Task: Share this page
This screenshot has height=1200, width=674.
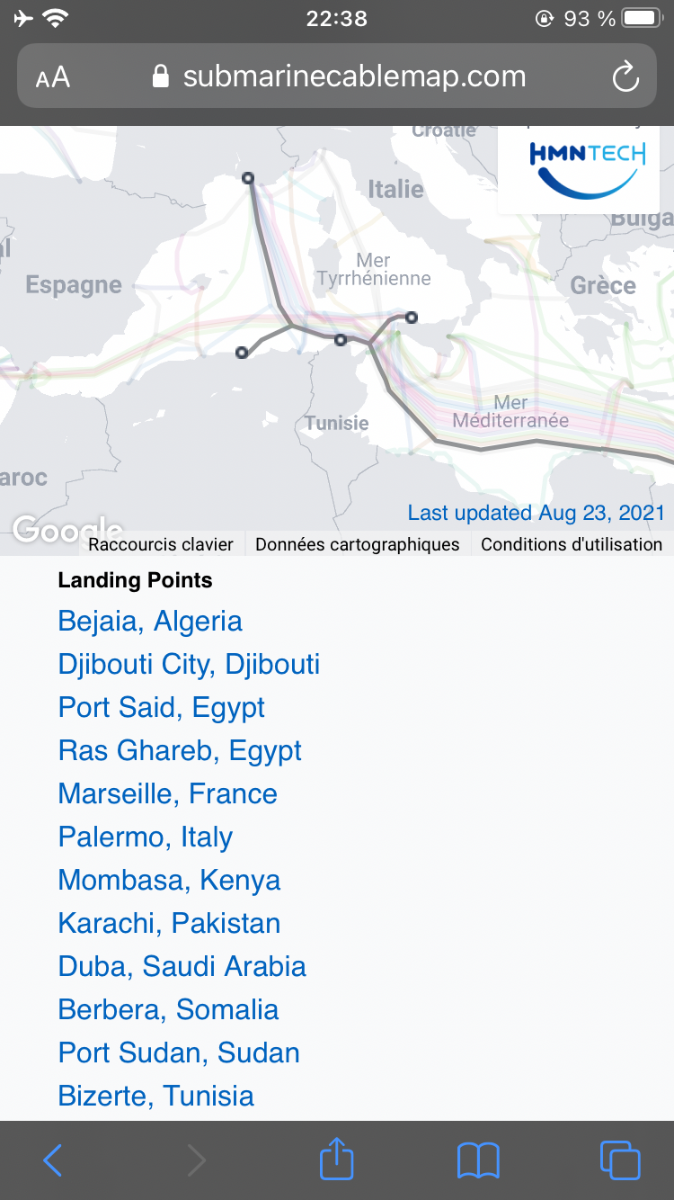Action: [x=337, y=1158]
